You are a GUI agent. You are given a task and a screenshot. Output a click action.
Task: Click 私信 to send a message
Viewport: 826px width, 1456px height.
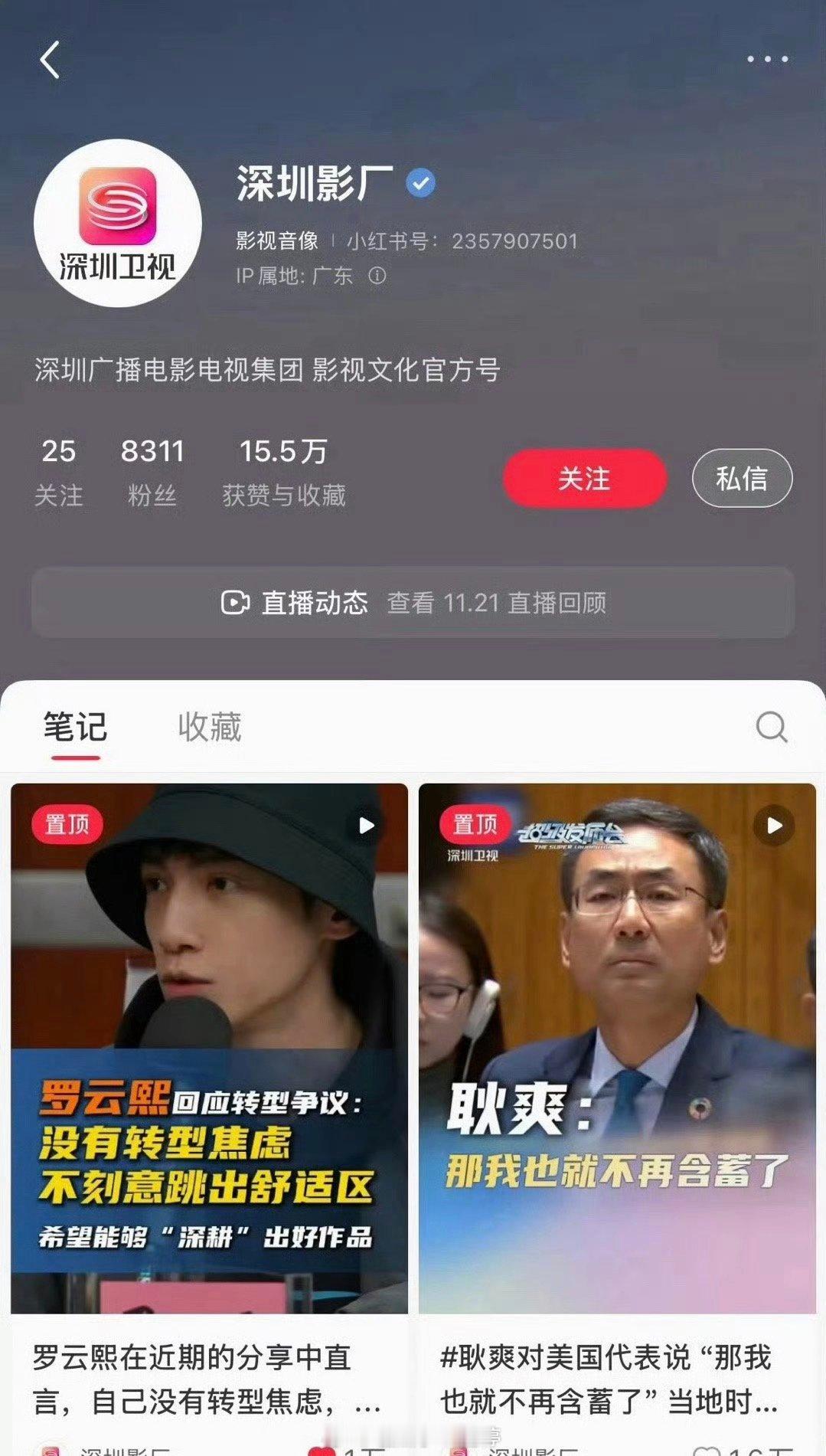[741, 477]
